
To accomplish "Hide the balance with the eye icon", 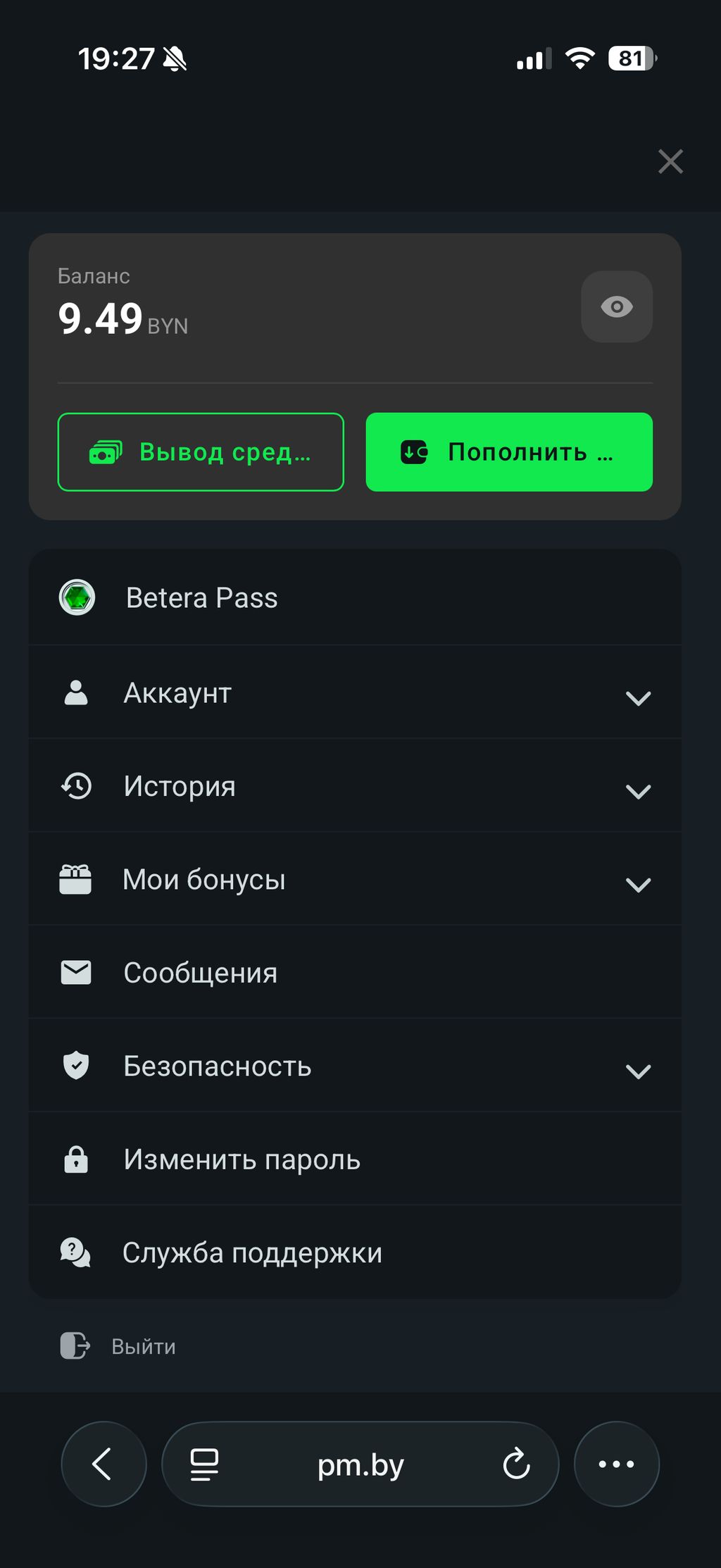I will point(617,307).
